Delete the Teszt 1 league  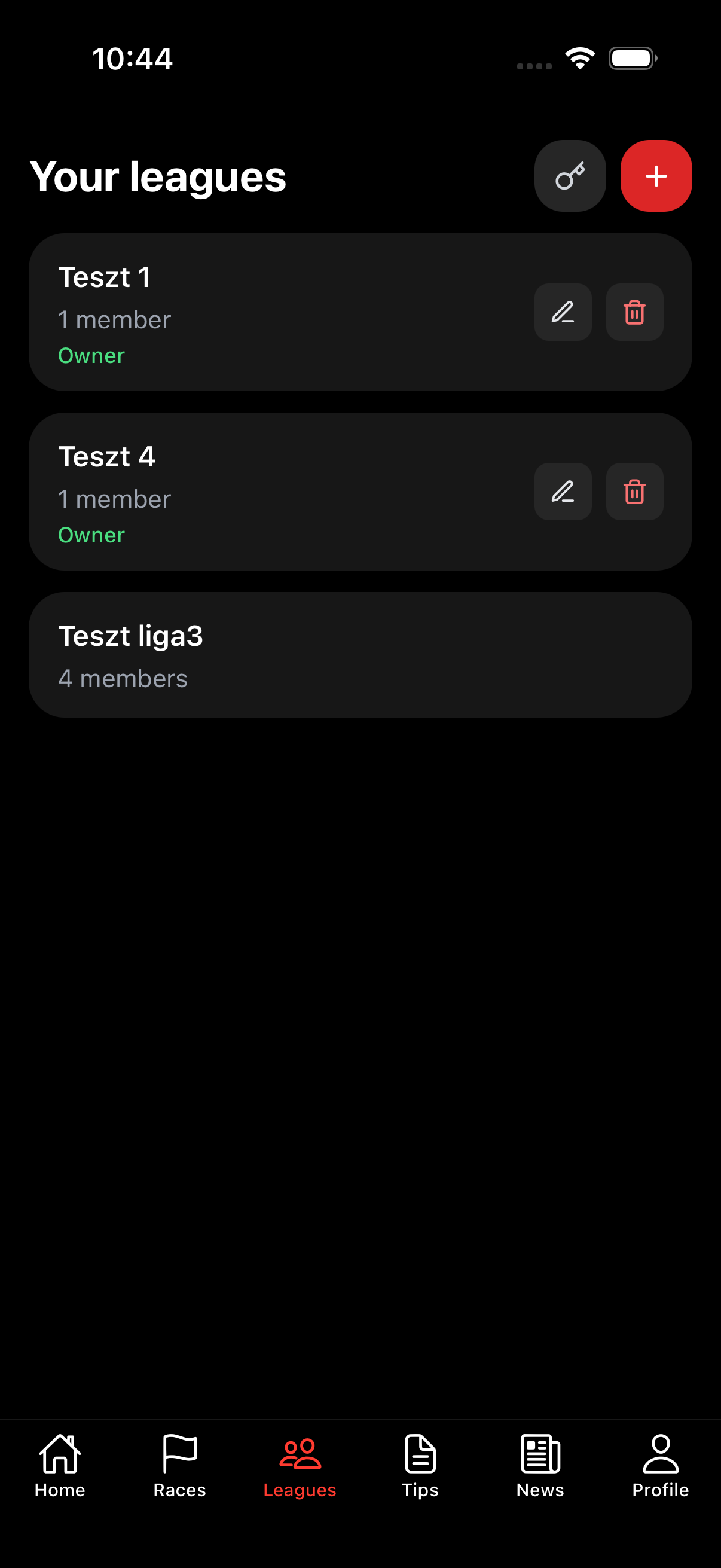(634, 312)
